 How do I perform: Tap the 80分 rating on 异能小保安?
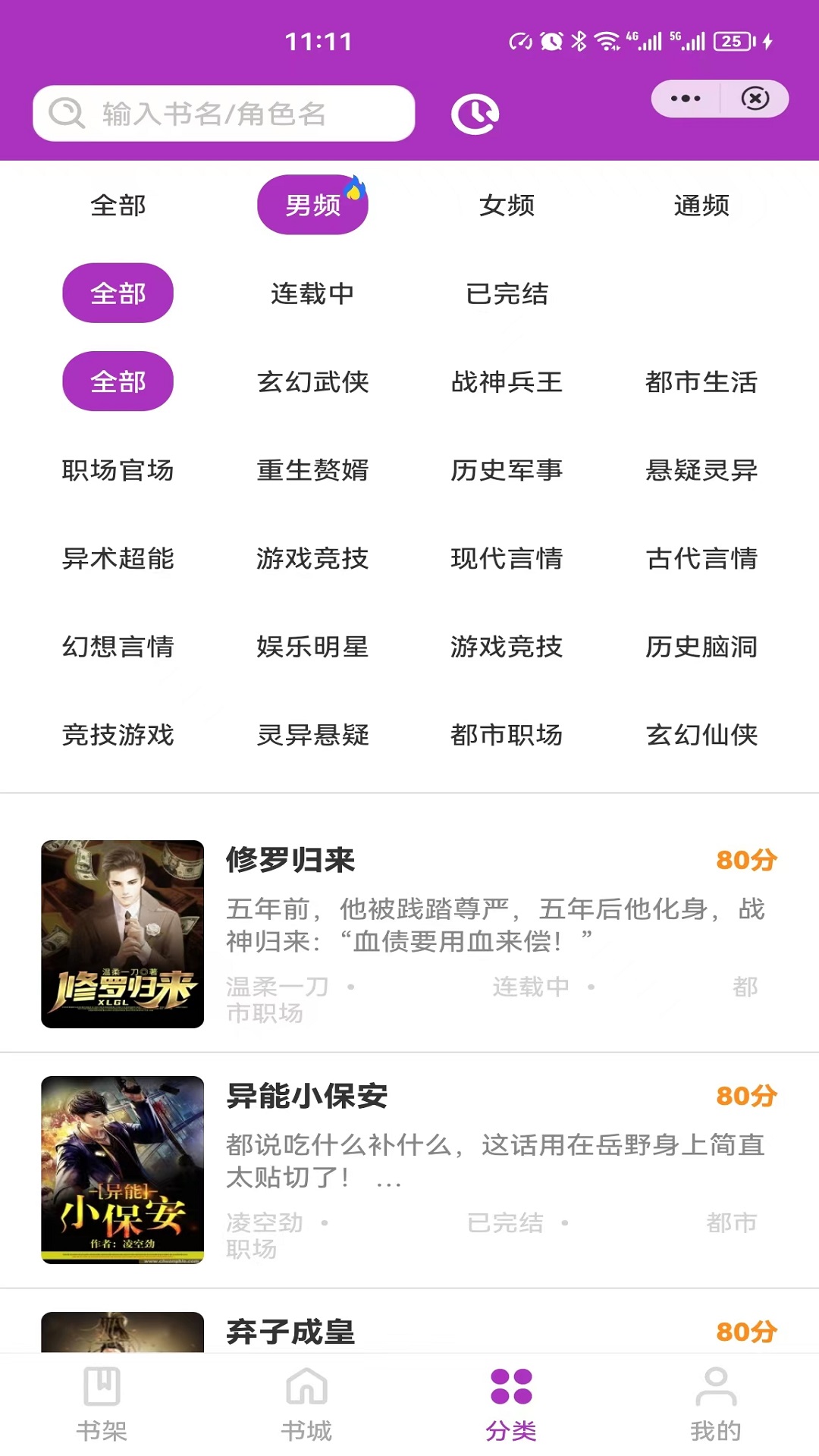748,1094
